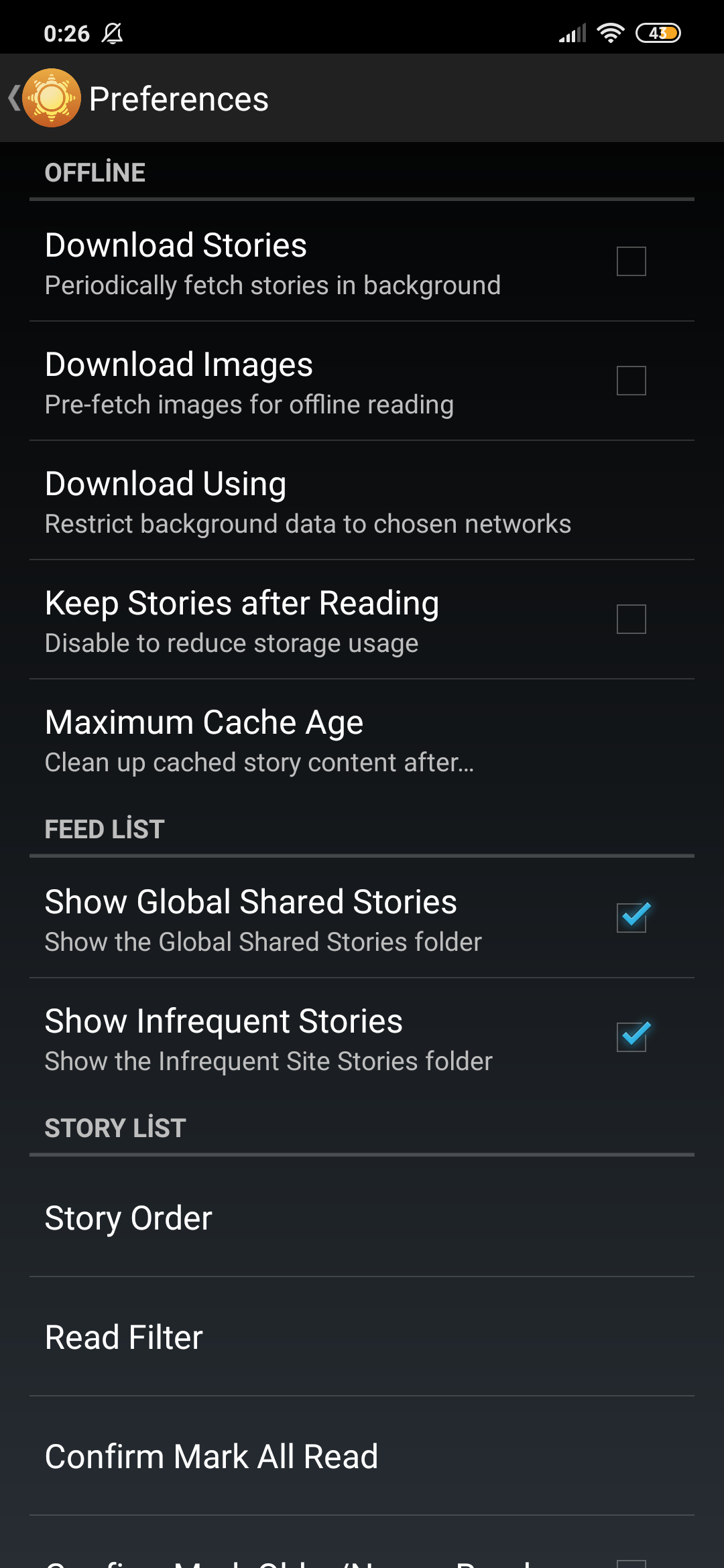Uncheck Show Global Shared Stories

pos(631,918)
